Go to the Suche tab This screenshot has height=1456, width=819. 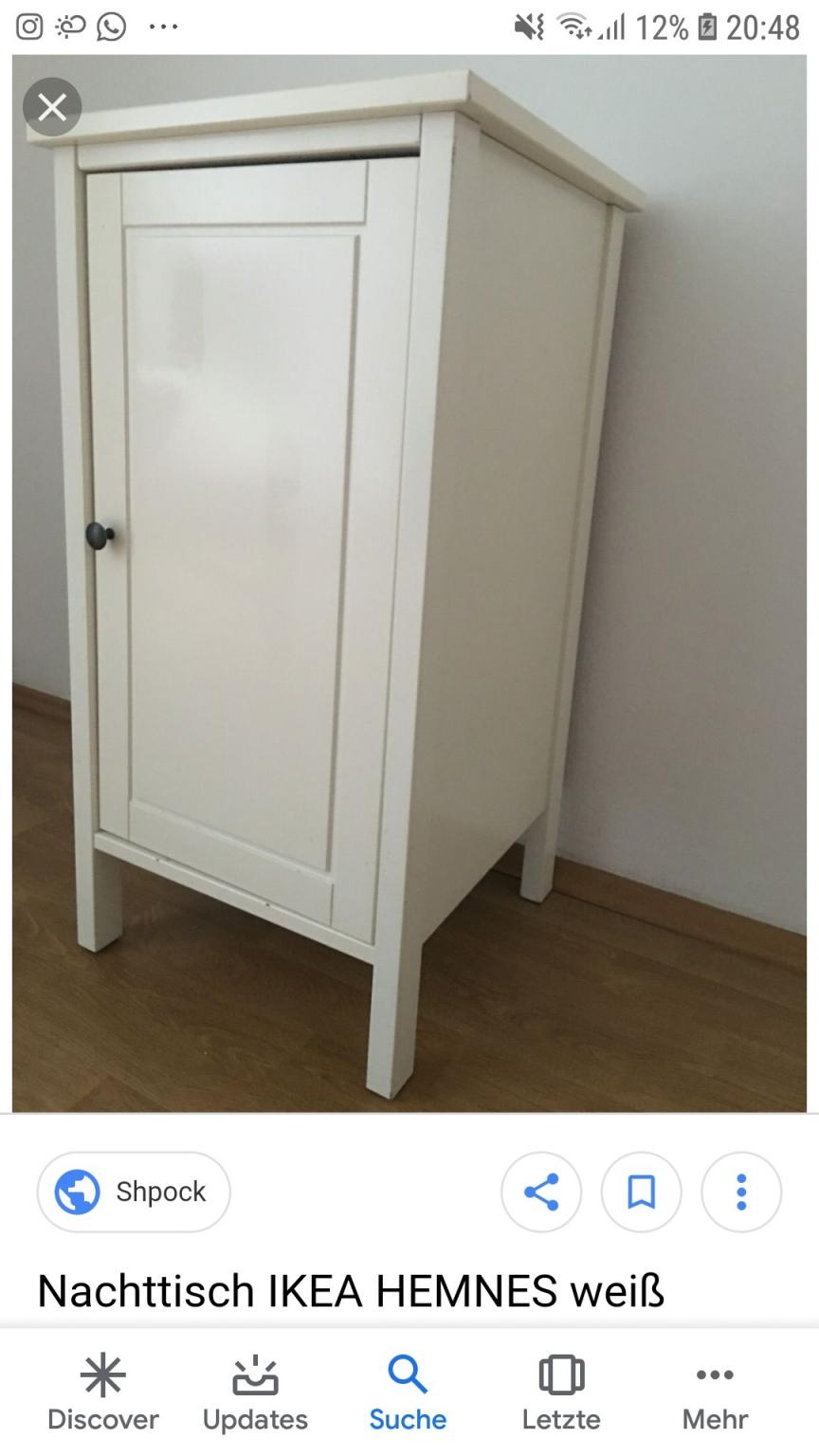pos(408,1392)
